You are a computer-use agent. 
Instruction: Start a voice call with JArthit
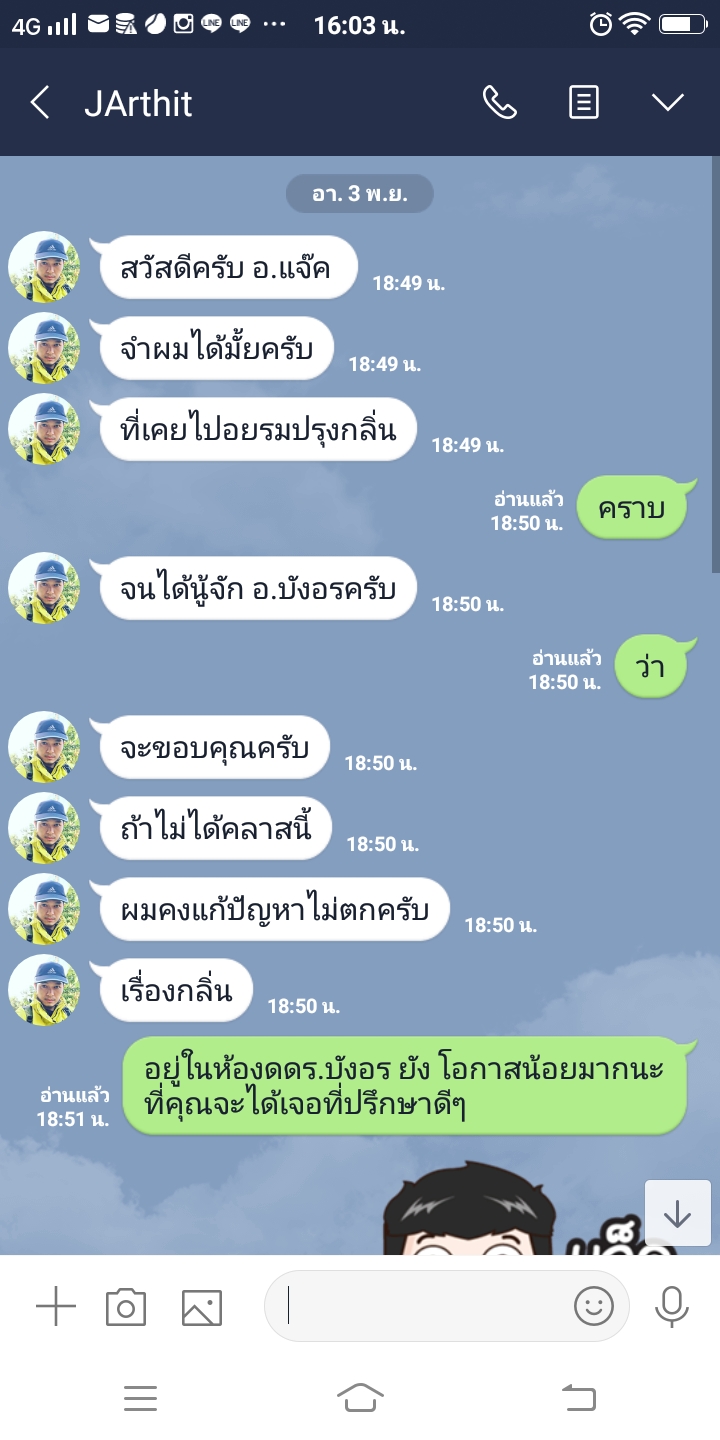(500, 102)
